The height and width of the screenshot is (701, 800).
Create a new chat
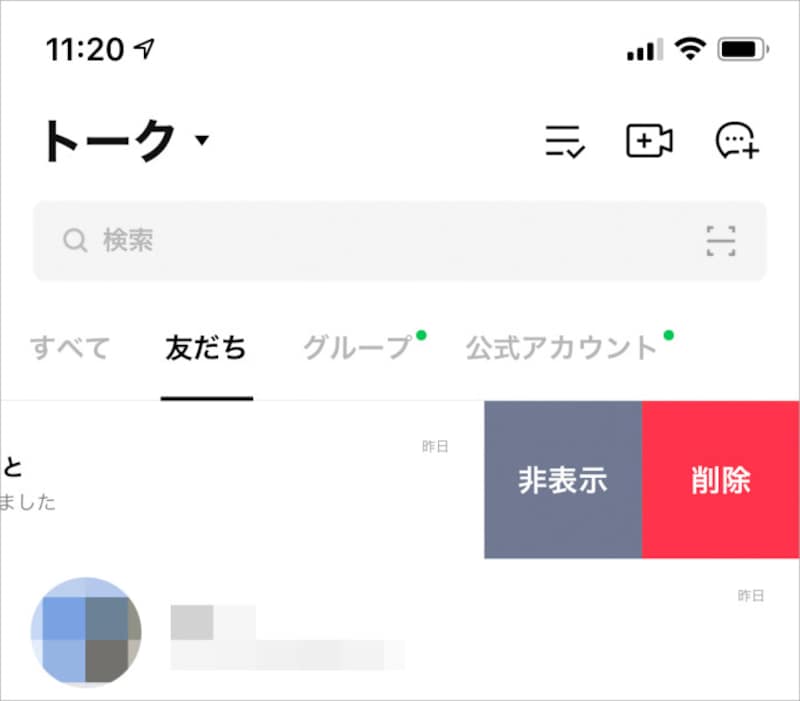[738, 141]
